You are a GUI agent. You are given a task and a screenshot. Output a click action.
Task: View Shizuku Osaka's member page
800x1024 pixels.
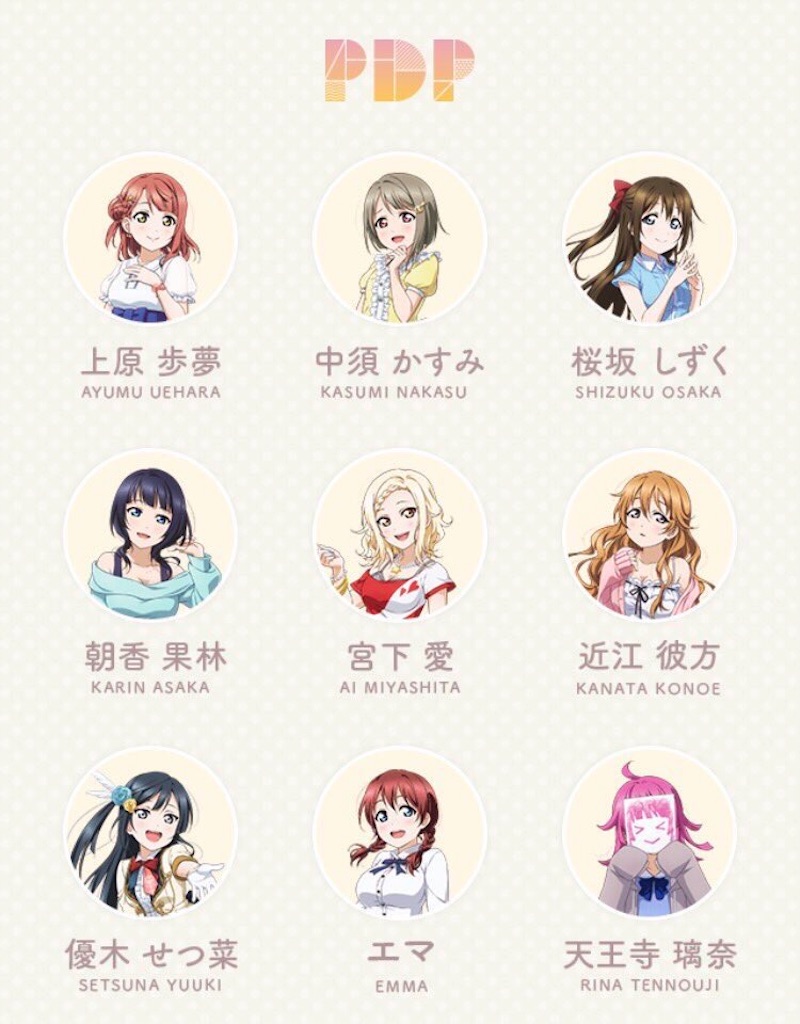coord(649,238)
